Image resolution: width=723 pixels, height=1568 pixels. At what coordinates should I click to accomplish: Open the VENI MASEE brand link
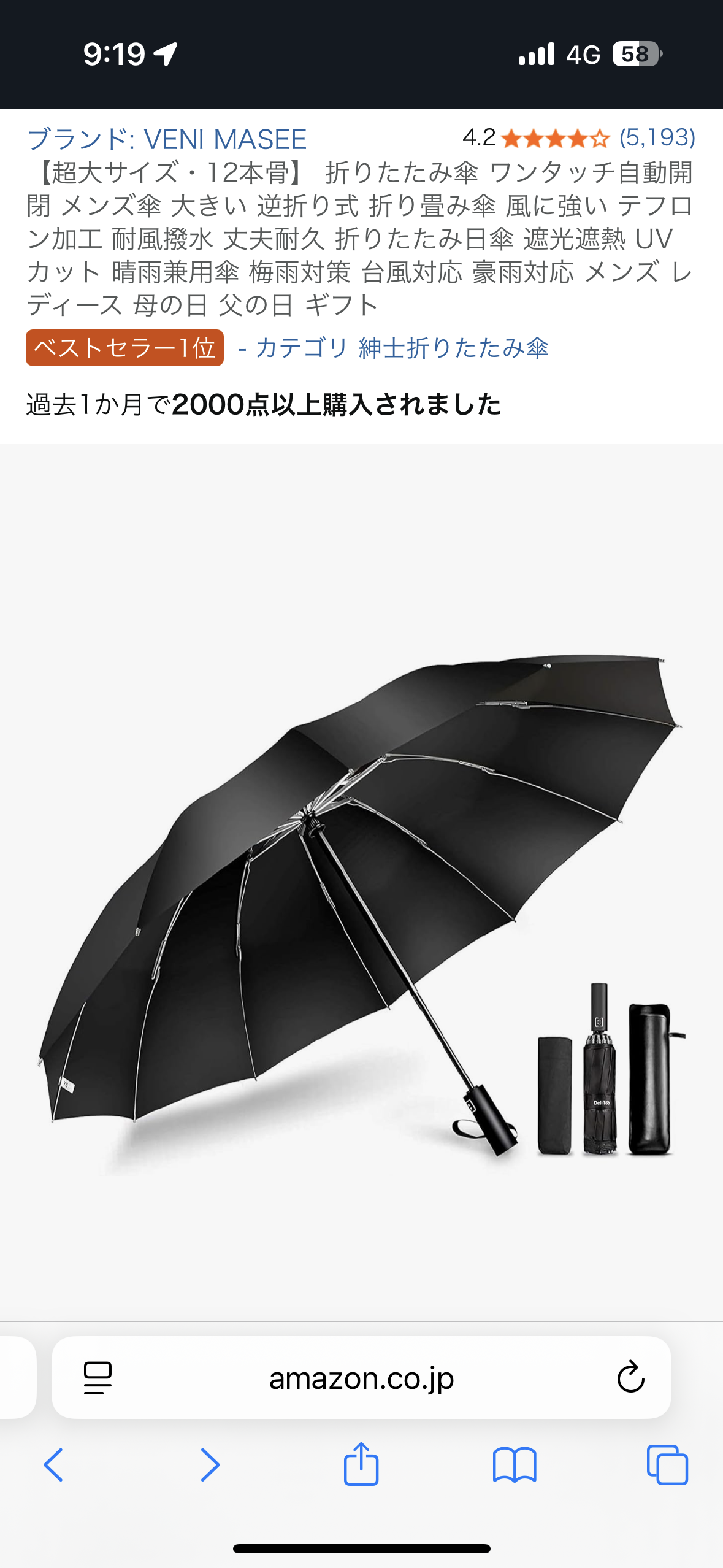(167, 139)
